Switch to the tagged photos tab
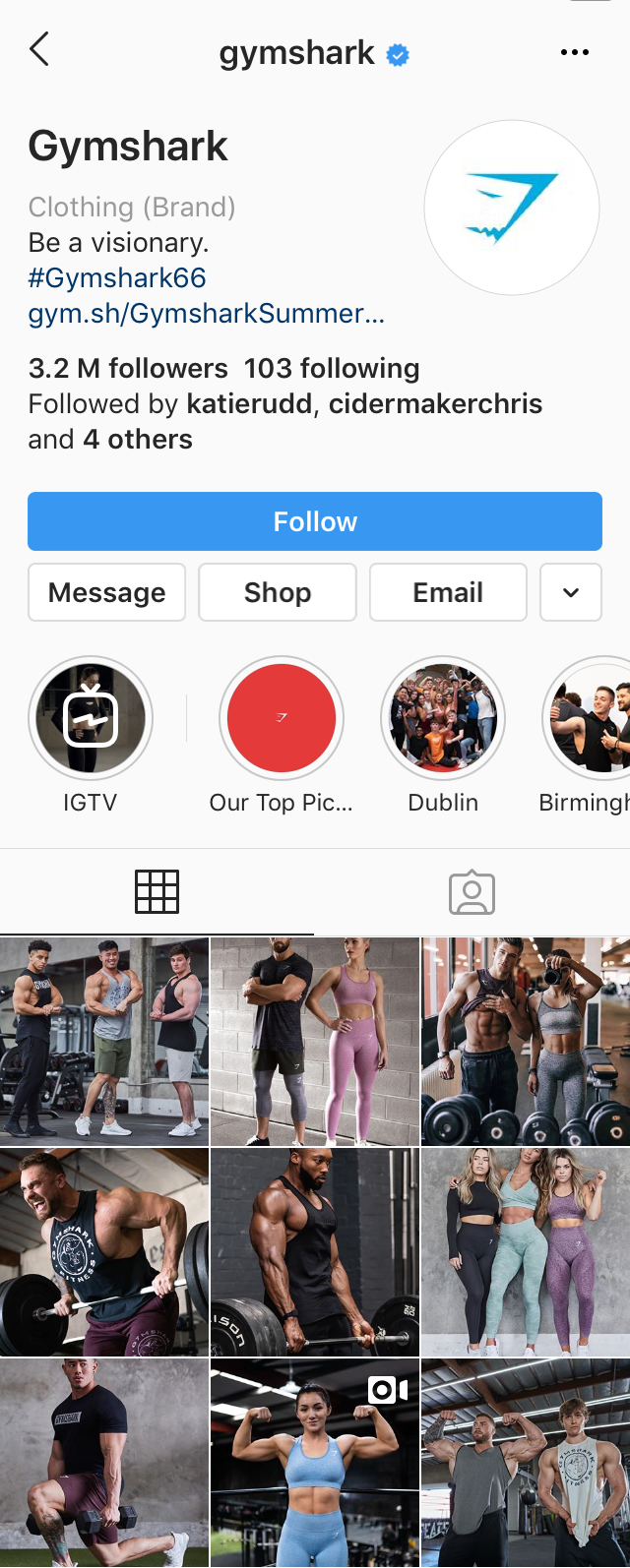The height and width of the screenshot is (1568, 630). (472, 892)
